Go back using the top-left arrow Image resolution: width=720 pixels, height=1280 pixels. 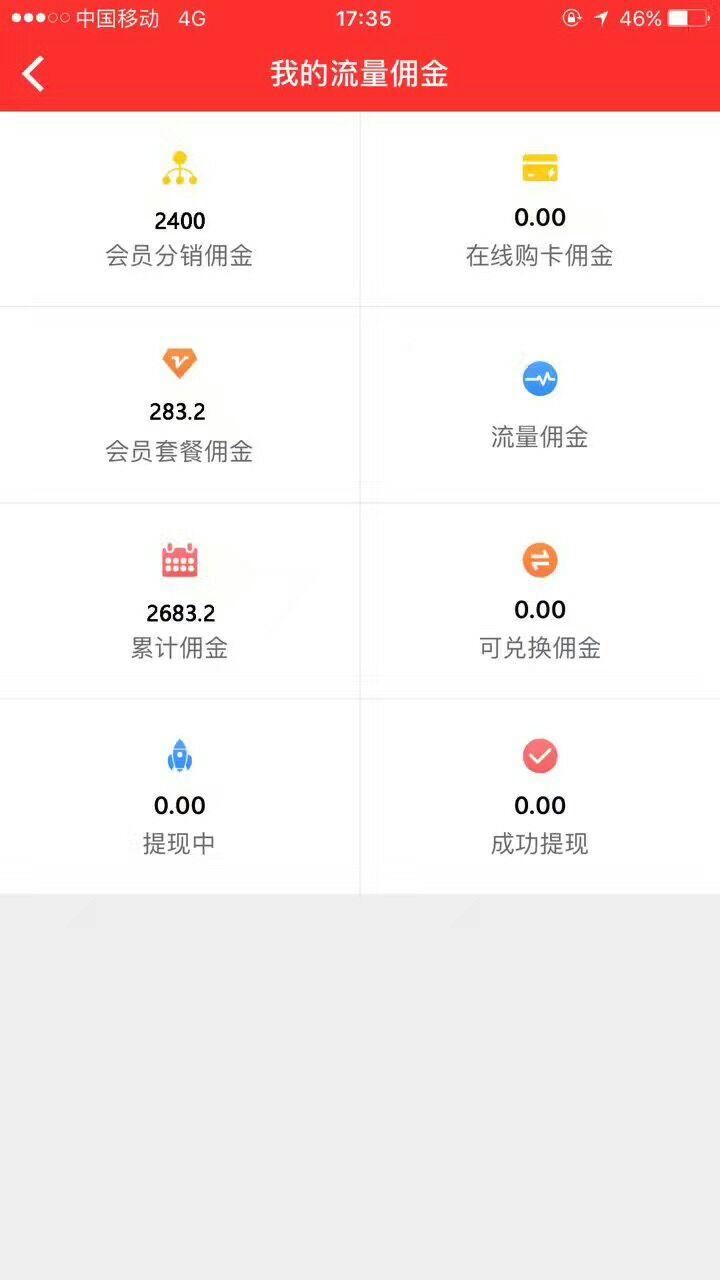click(x=34, y=74)
